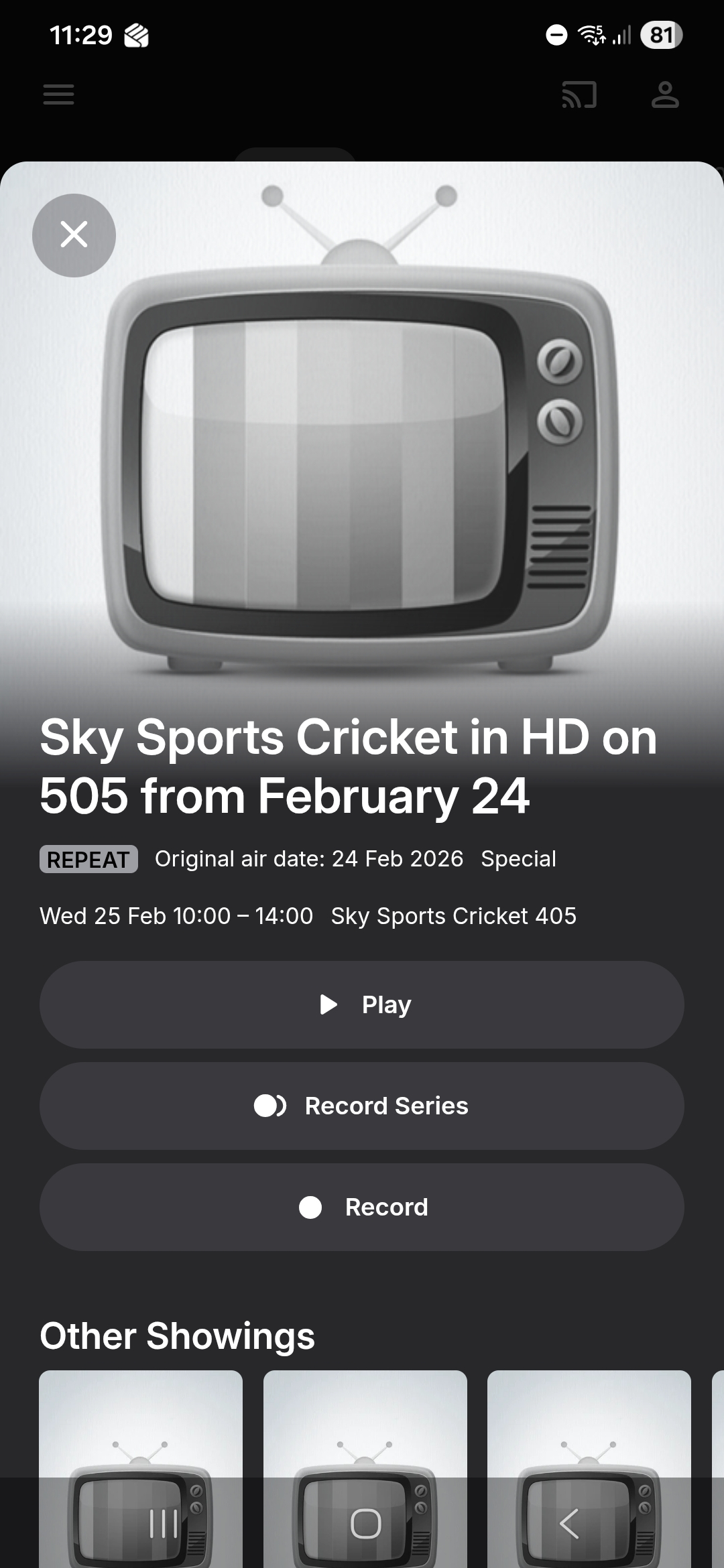Play Sky Sports Cricket programme
Screen dimensions: 724x1568
pyautogui.click(x=362, y=1004)
